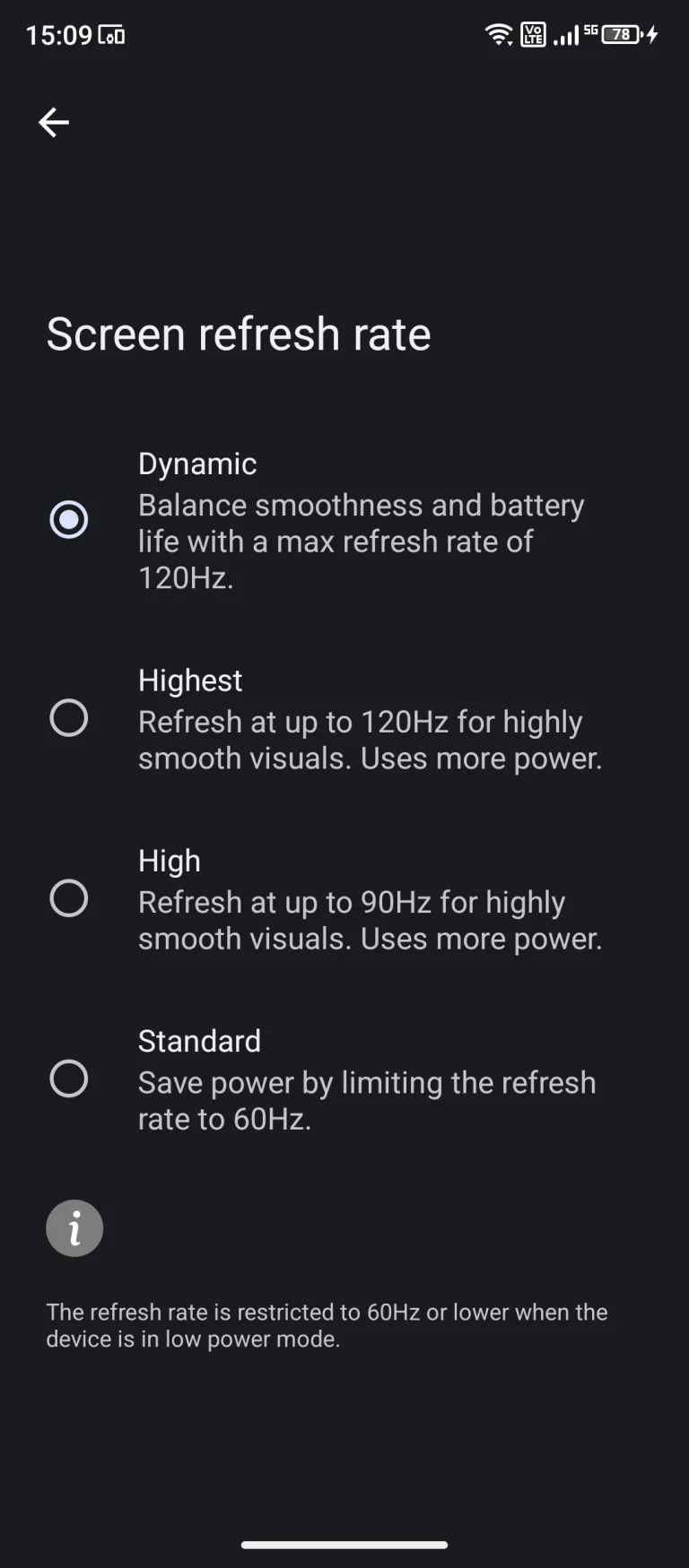Switch to Standard 60Hz refresh rate
This screenshot has width=689, height=1568.
point(69,1079)
